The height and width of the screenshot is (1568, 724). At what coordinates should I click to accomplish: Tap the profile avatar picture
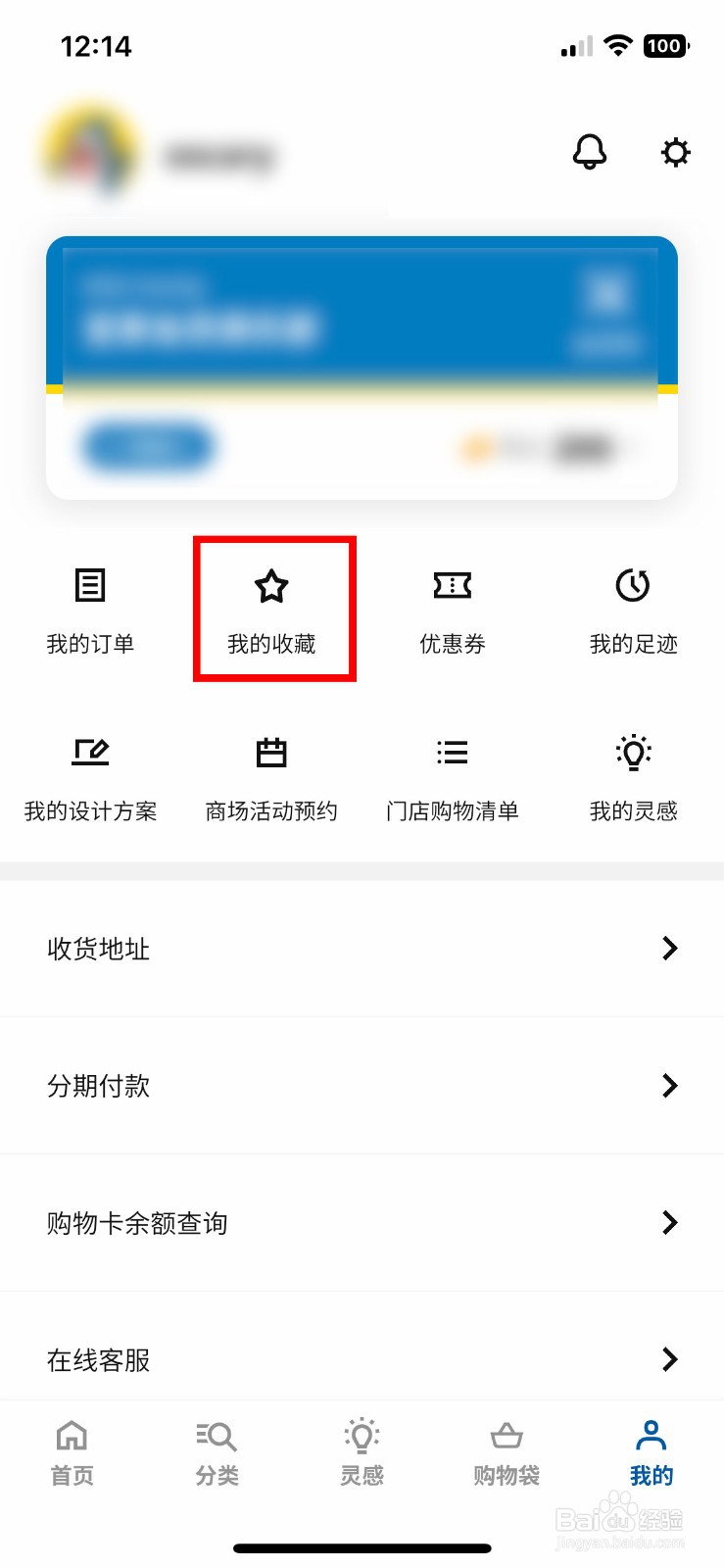point(88,152)
